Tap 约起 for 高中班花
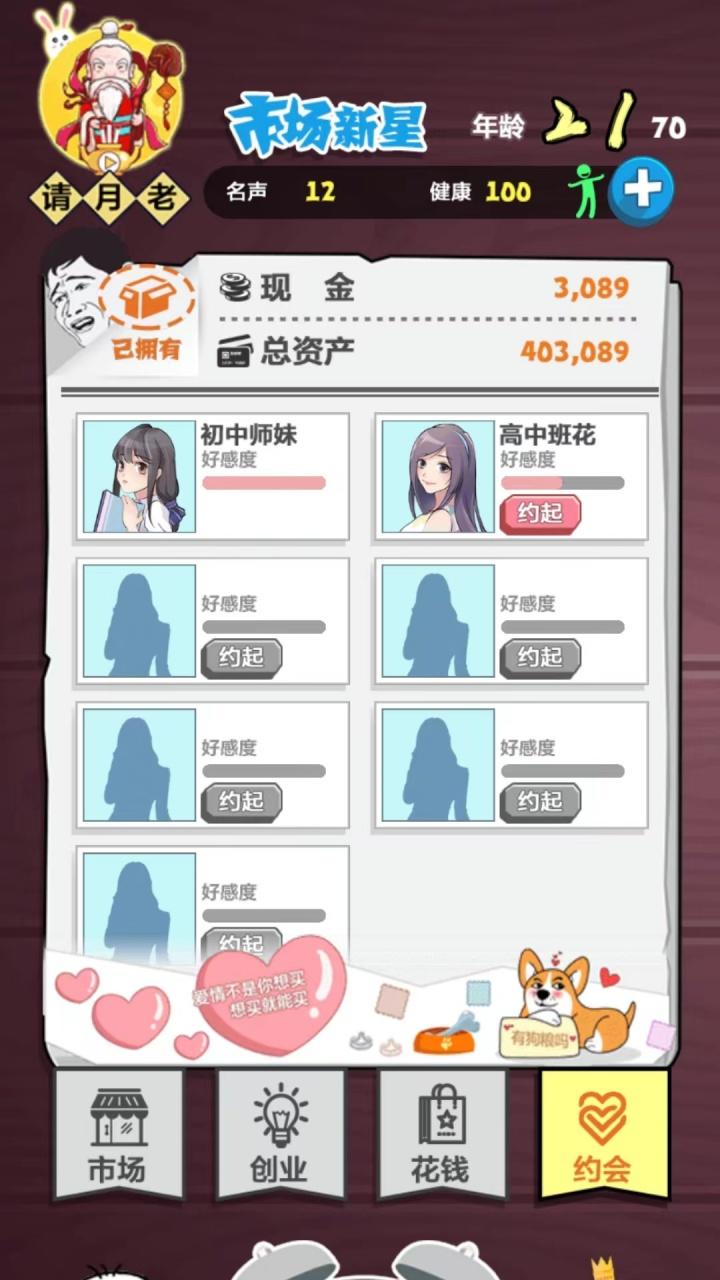The width and height of the screenshot is (720, 1280). click(540, 513)
